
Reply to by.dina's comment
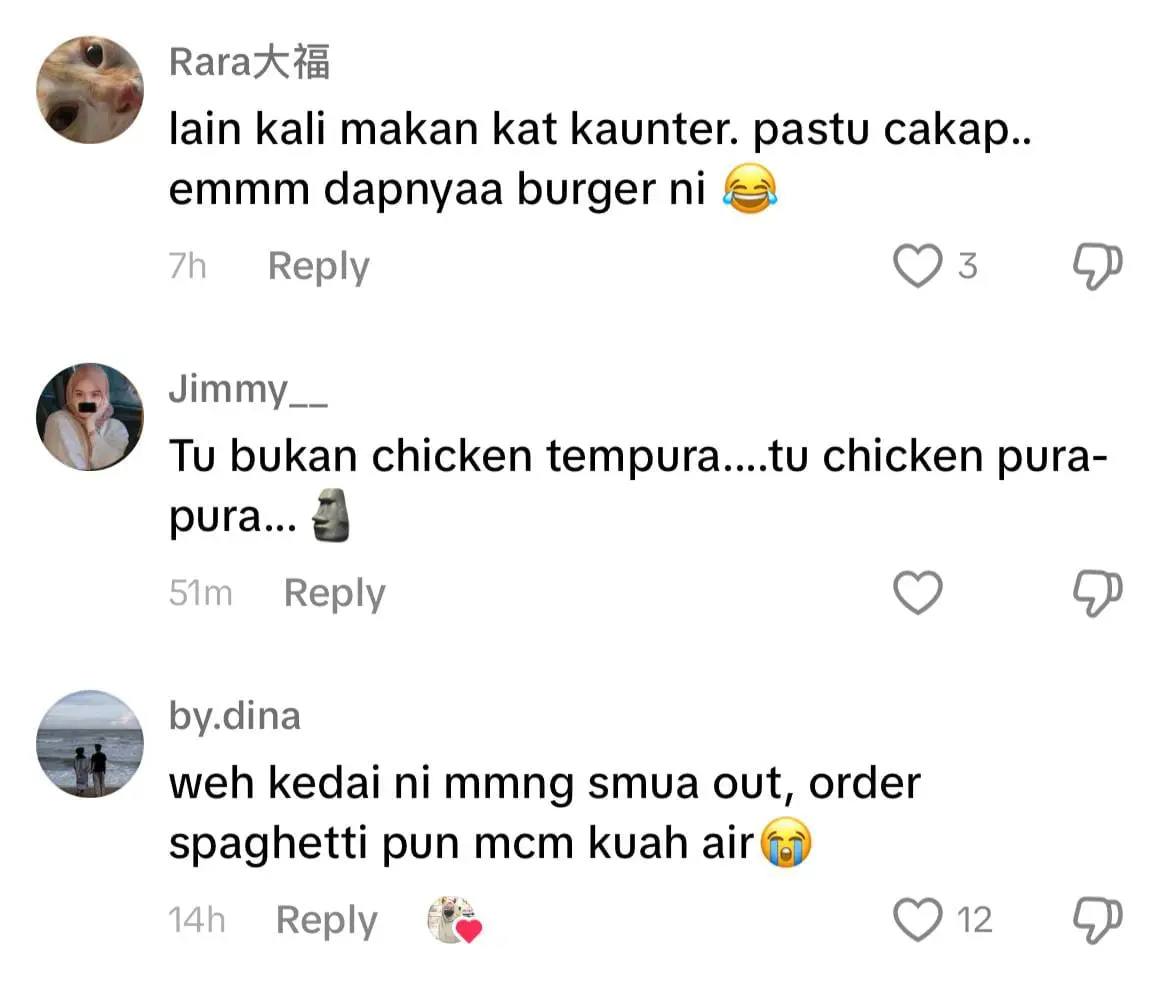tap(326, 920)
